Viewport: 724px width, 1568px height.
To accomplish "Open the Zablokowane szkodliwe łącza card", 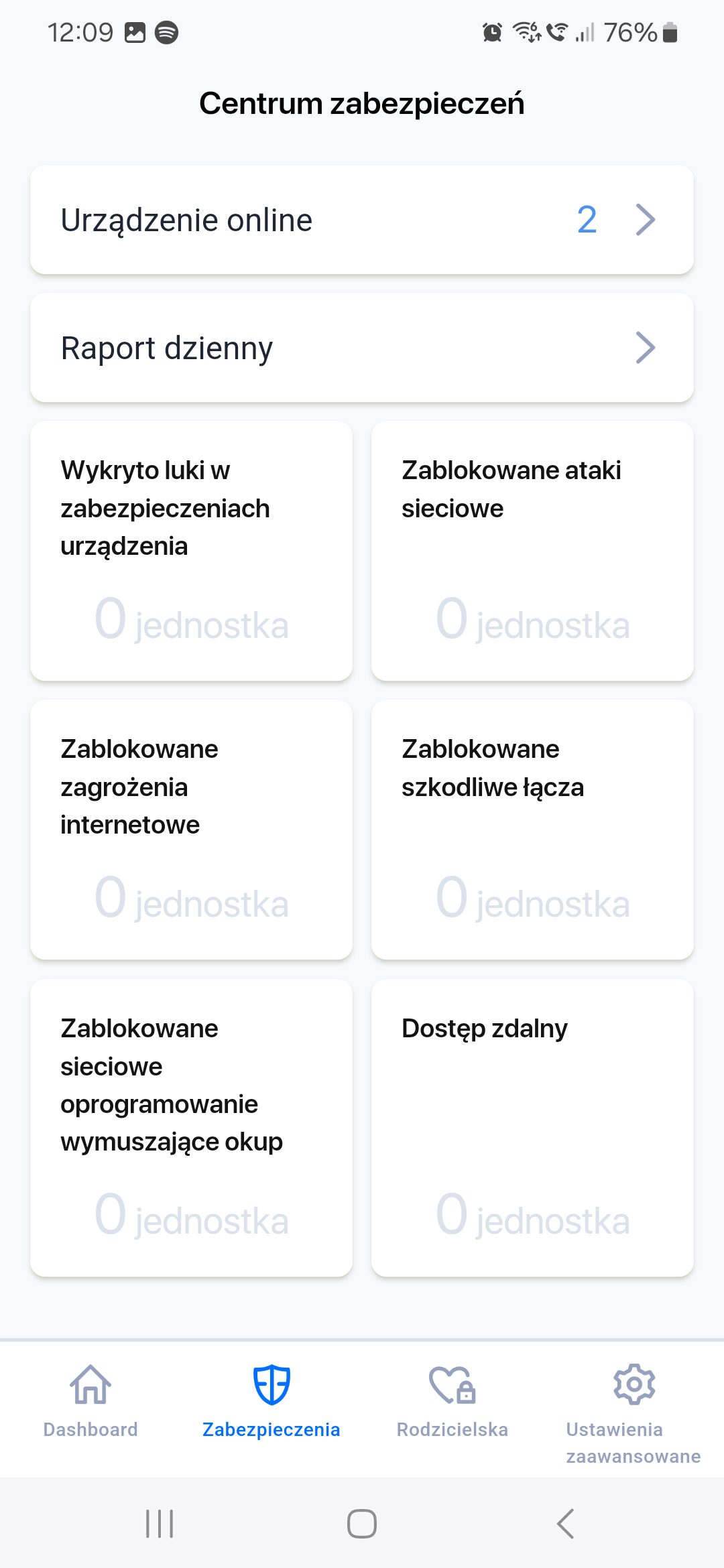I will [x=532, y=830].
